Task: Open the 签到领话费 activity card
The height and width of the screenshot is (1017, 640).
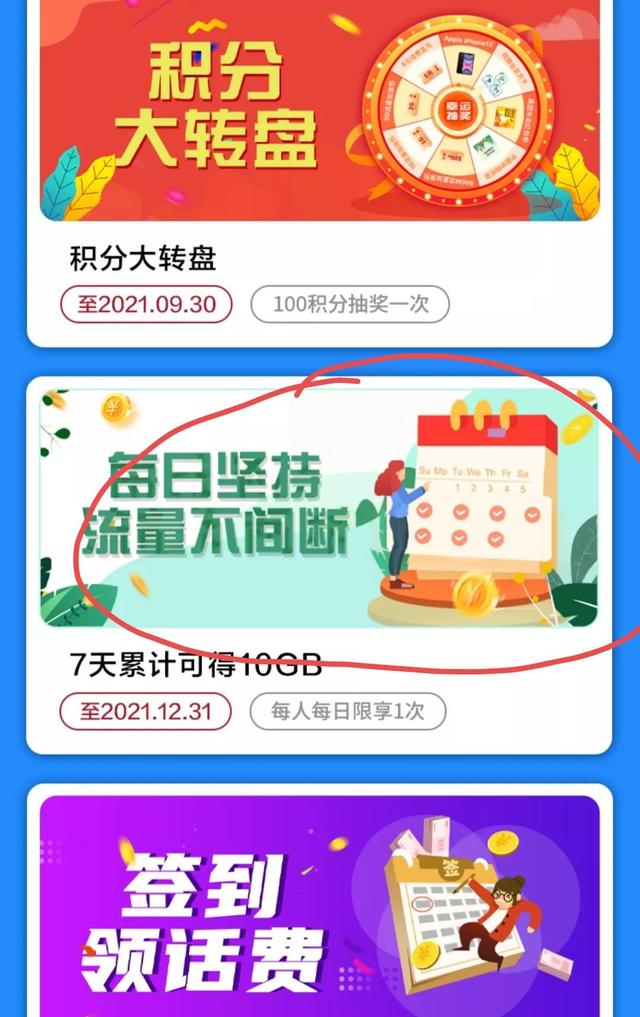Action: tap(318, 905)
